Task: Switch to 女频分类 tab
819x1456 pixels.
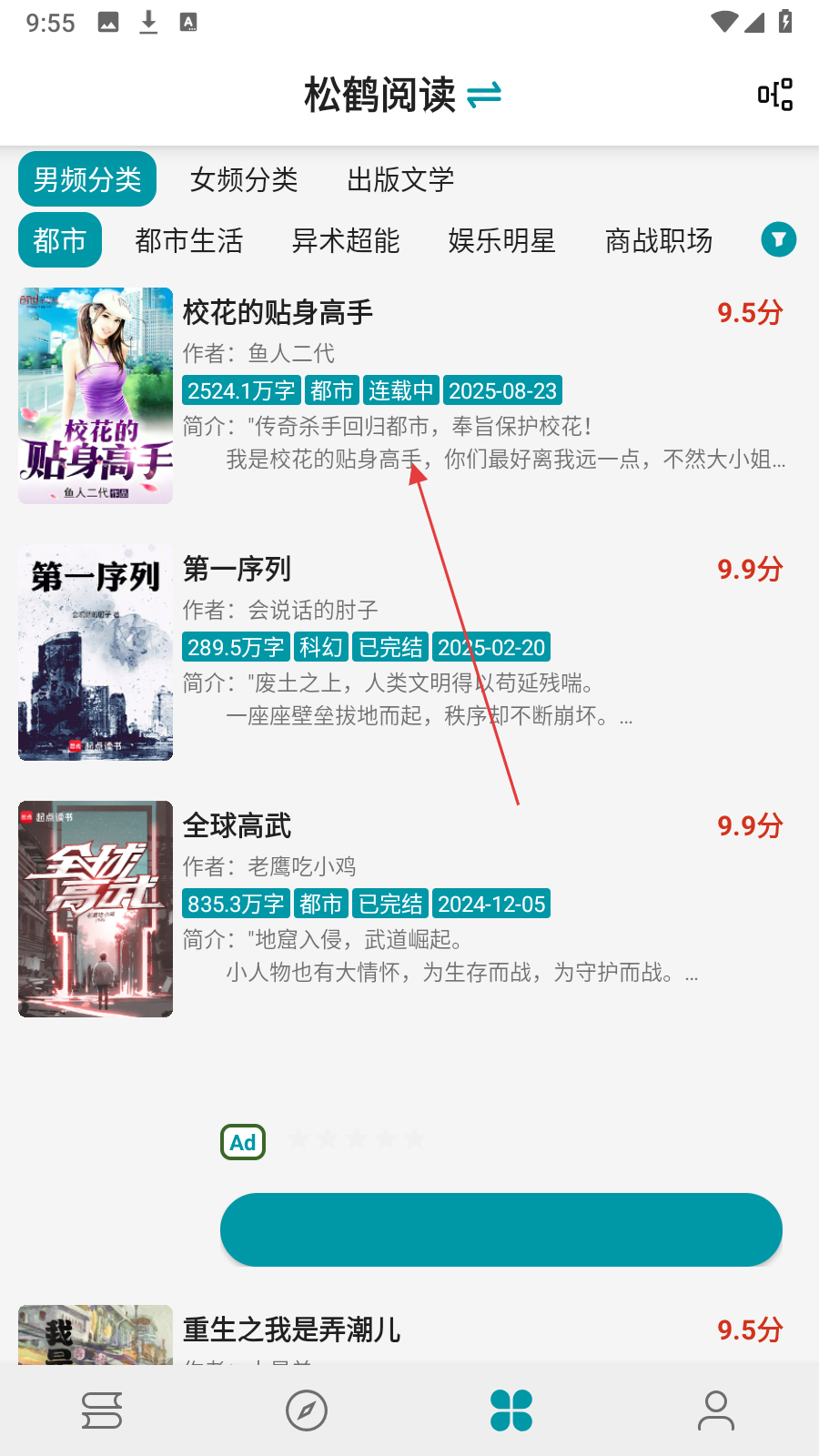Action: pyautogui.click(x=244, y=179)
